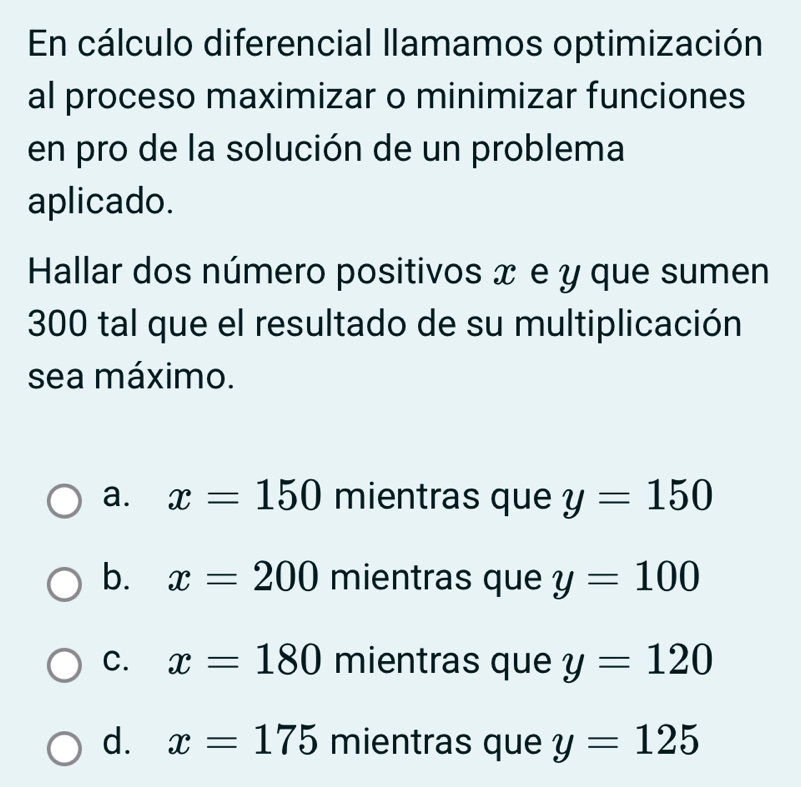
Task: Mark option c with x = 180
Action: point(66,665)
